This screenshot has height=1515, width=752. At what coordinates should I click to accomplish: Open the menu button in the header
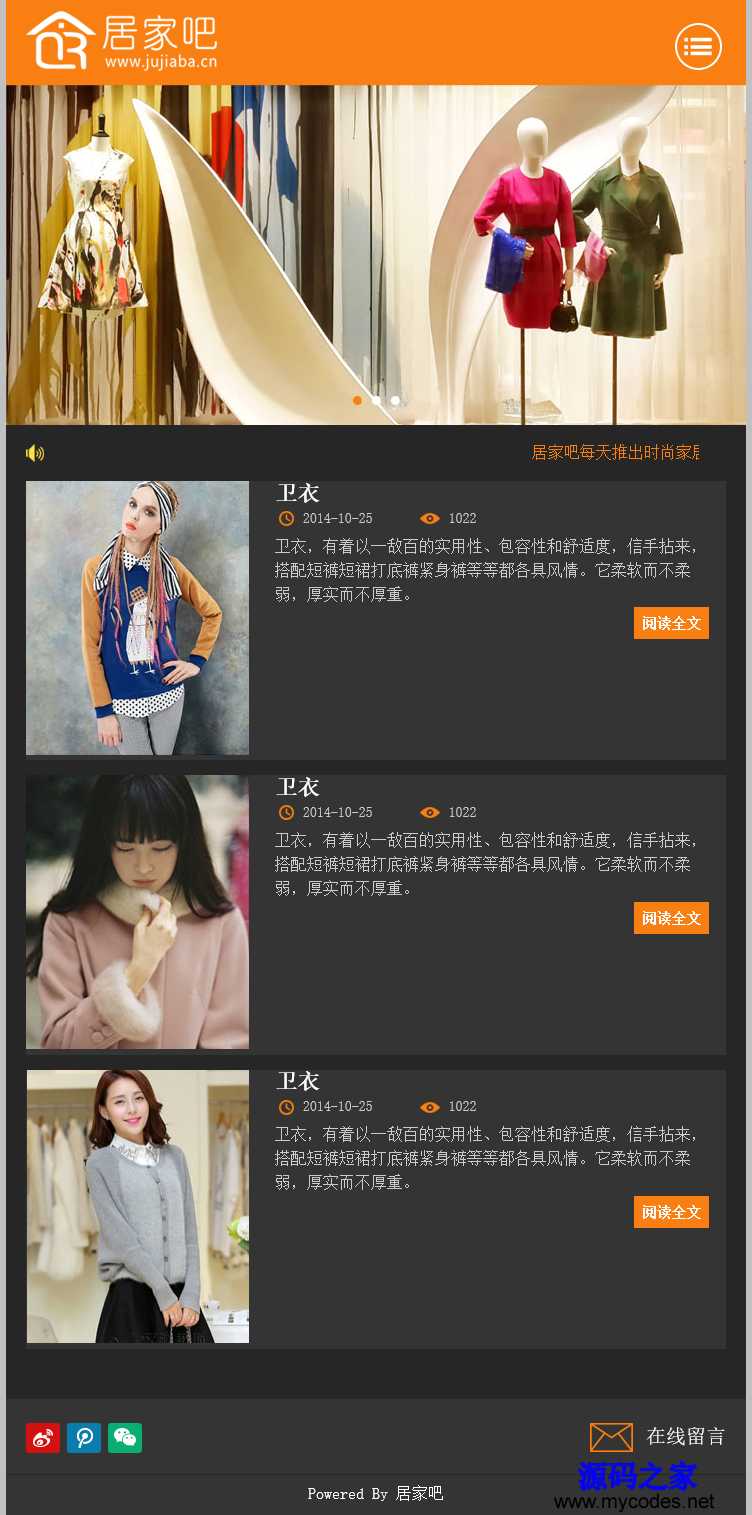(698, 46)
